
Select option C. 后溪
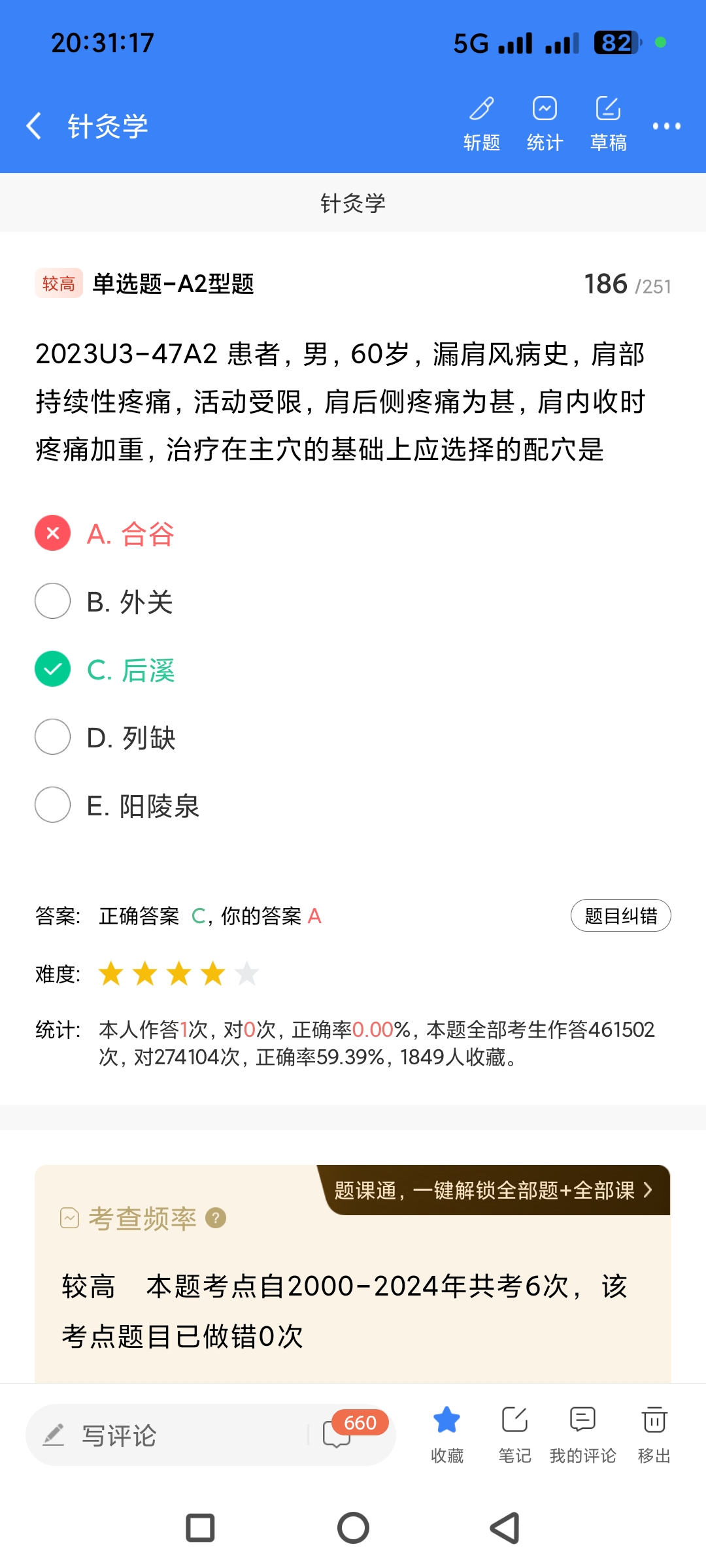coord(131,670)
